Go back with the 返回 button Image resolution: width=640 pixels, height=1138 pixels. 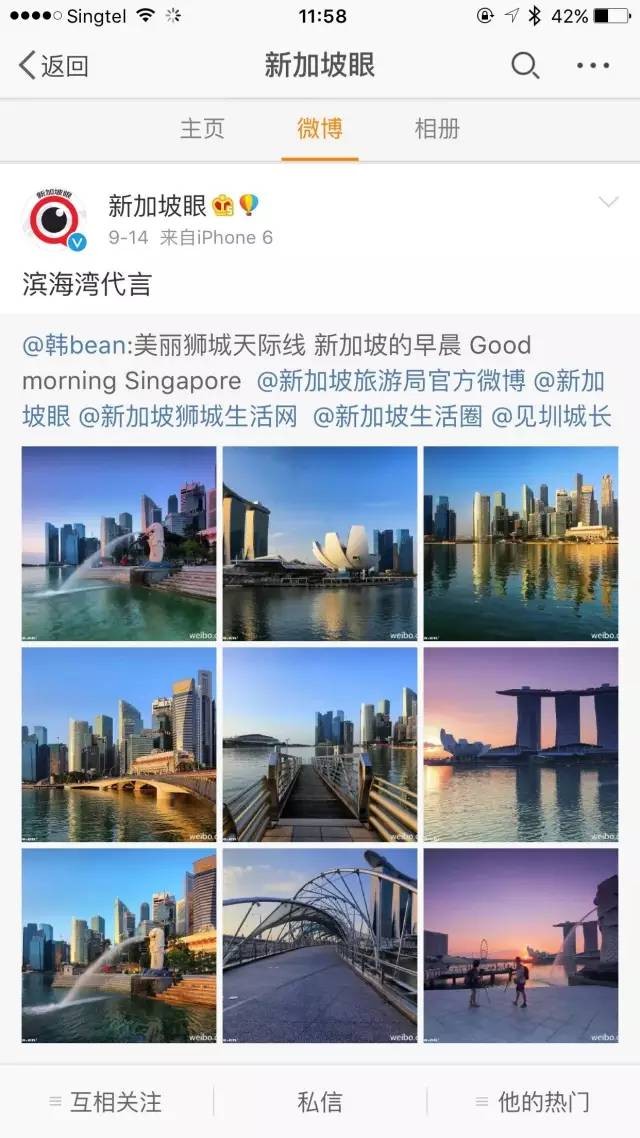[x=54, y=66]
